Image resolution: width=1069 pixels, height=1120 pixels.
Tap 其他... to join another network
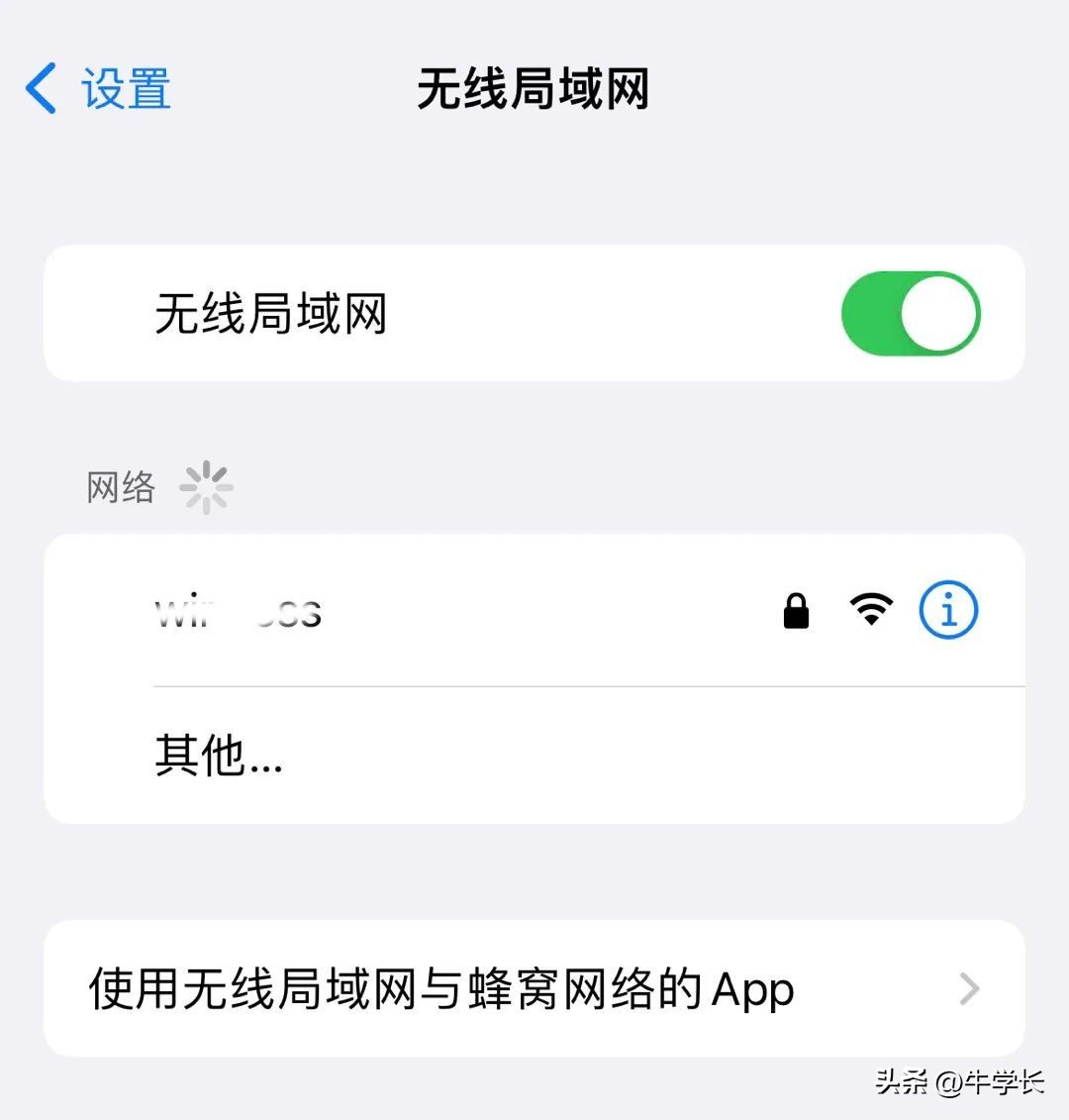(x=217, y=757)
